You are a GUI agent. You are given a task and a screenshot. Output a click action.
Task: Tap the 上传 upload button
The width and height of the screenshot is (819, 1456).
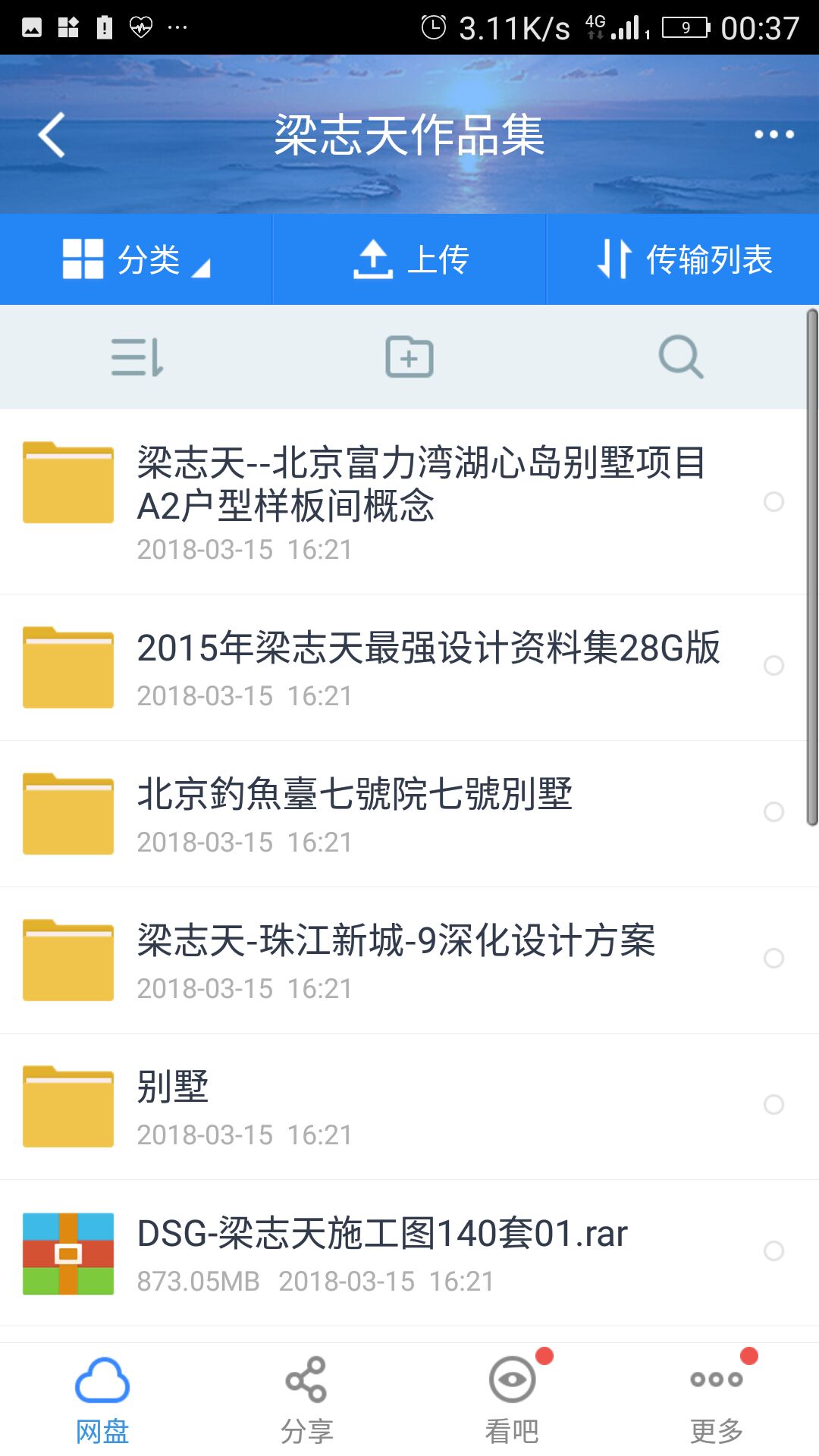pos(409,259)
